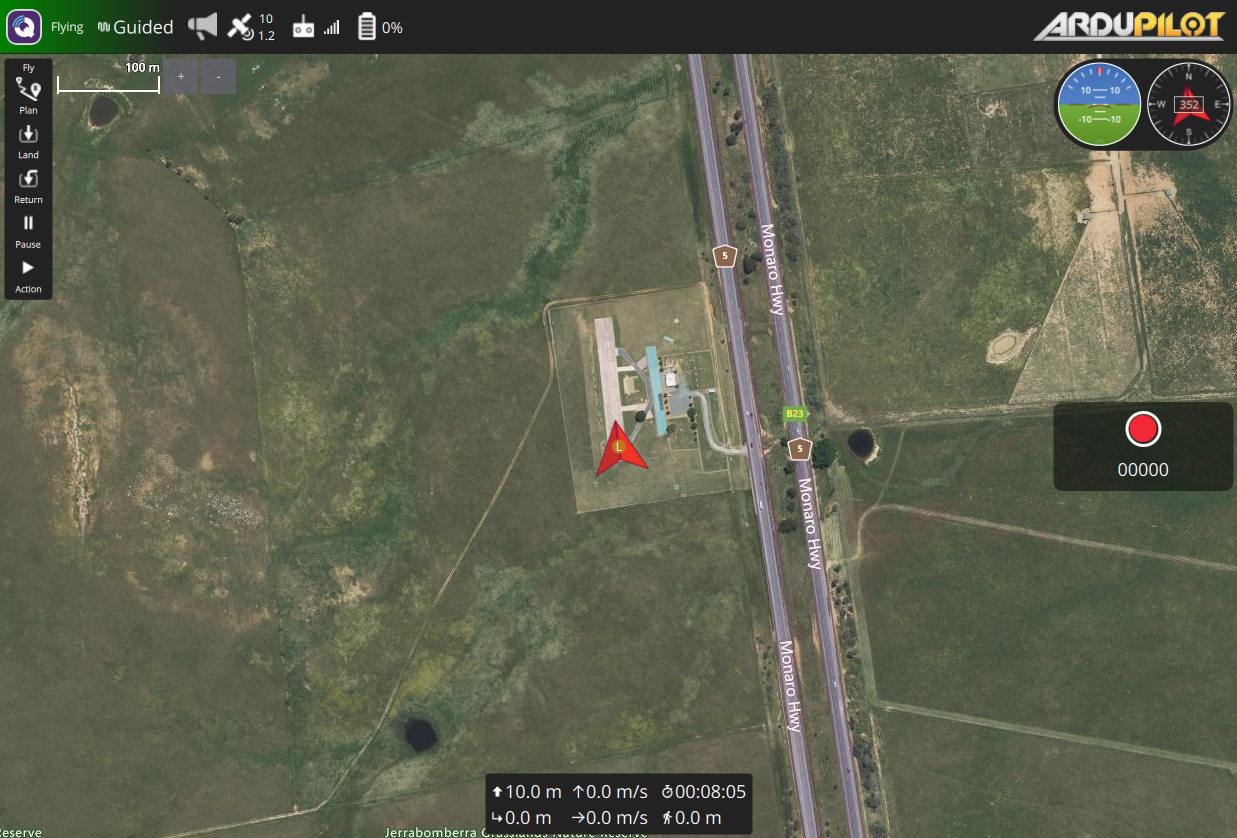Trigger Return to launch
Image resolution: width=1237 pixels, height=838 pixels.
click(28, 186)
